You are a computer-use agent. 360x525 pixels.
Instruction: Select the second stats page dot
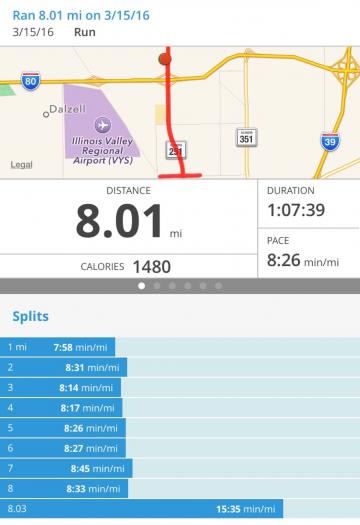point(157,286)
